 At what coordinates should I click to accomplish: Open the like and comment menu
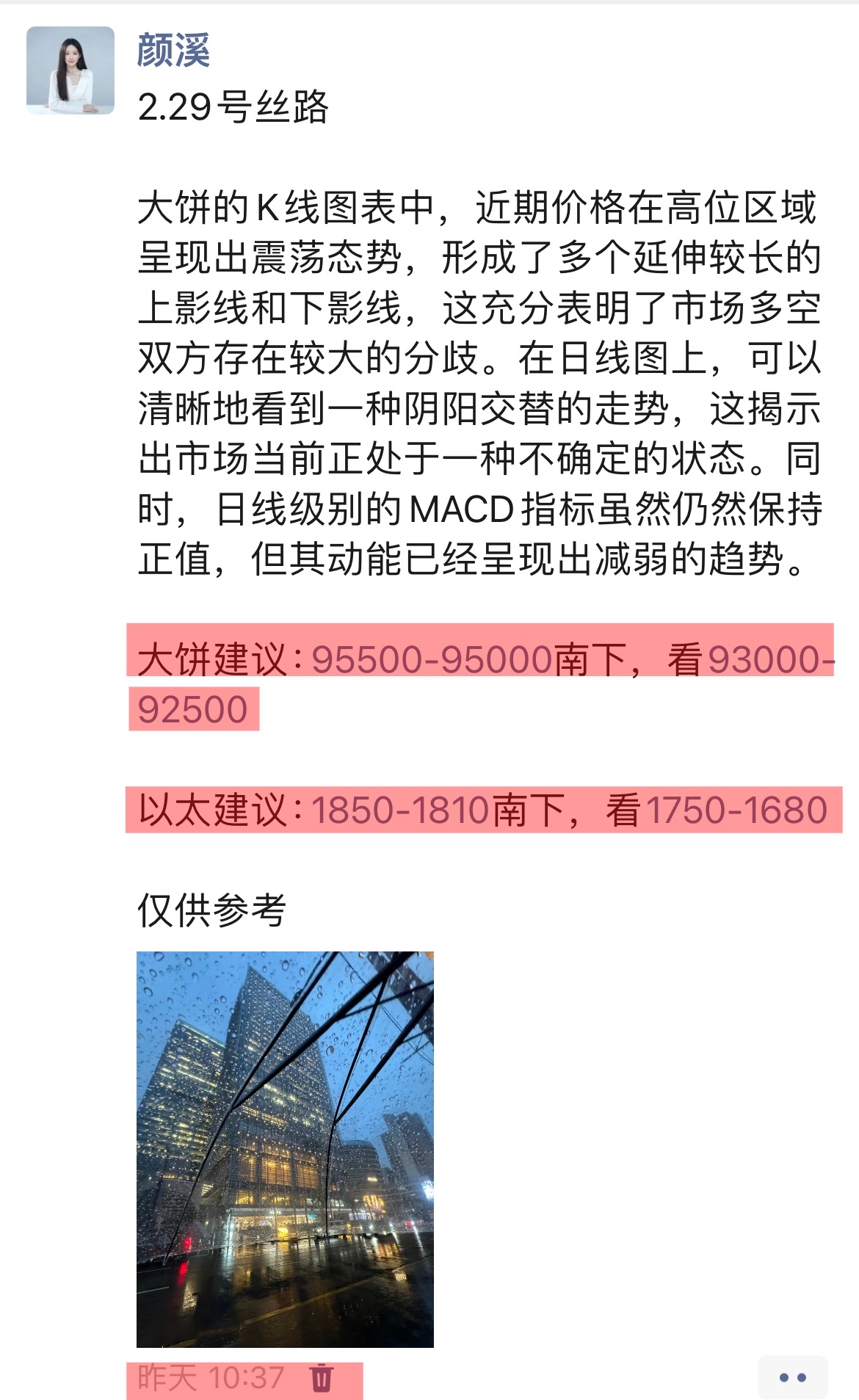point(792,1378)
